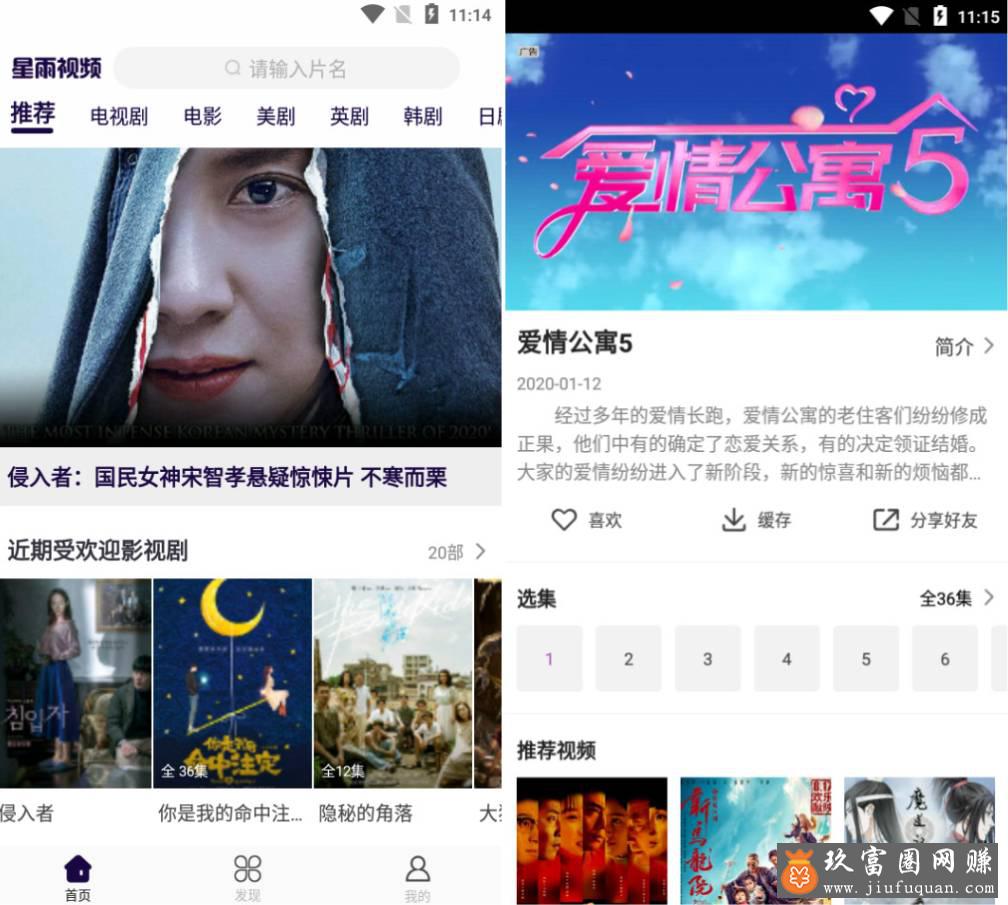The width and height of the screenshot is (1008, 905).
Task: Switch to the 电影 tab
Action: (x=202, y=116)
